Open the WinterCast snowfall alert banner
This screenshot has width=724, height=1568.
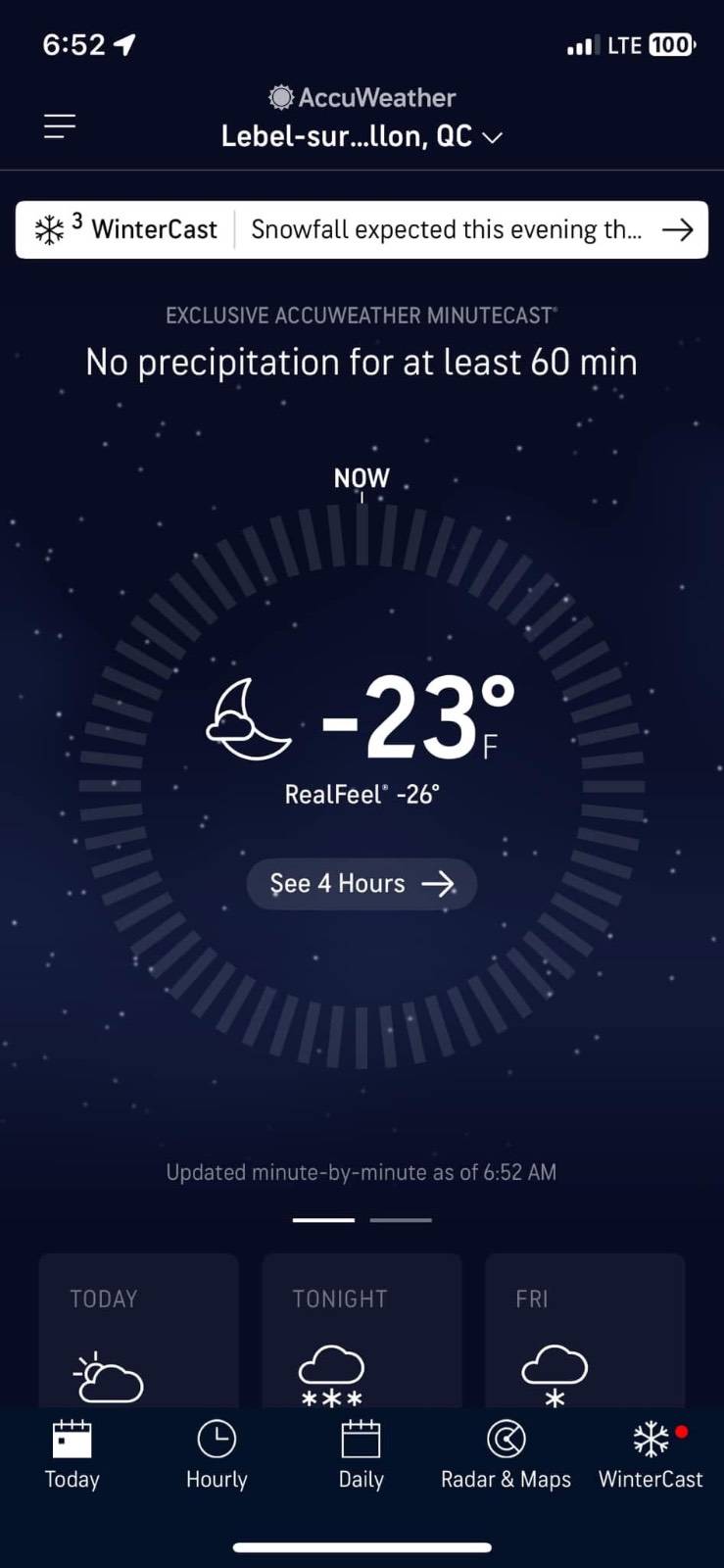coord(362,229)
